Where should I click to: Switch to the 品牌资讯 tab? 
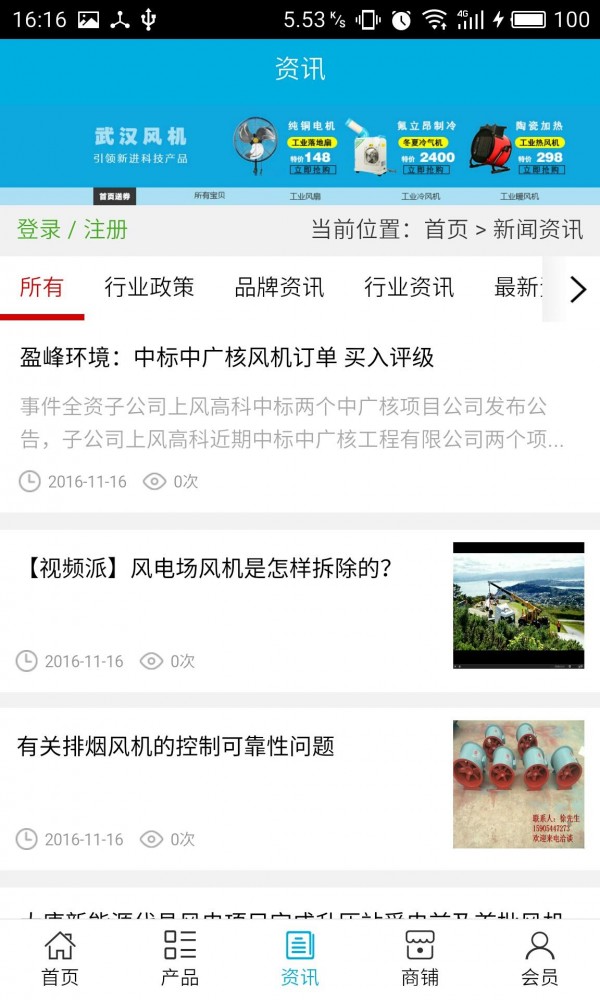[x=279, y=288]
